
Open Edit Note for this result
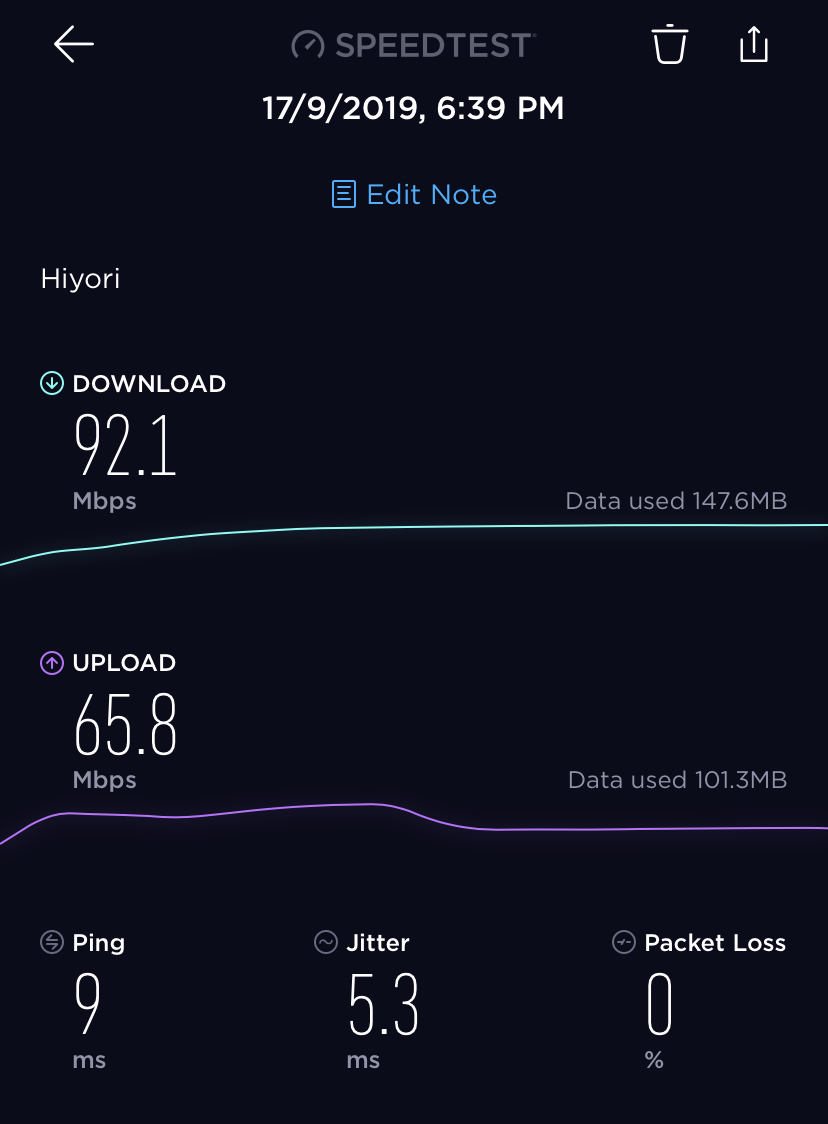coord(414,194)
